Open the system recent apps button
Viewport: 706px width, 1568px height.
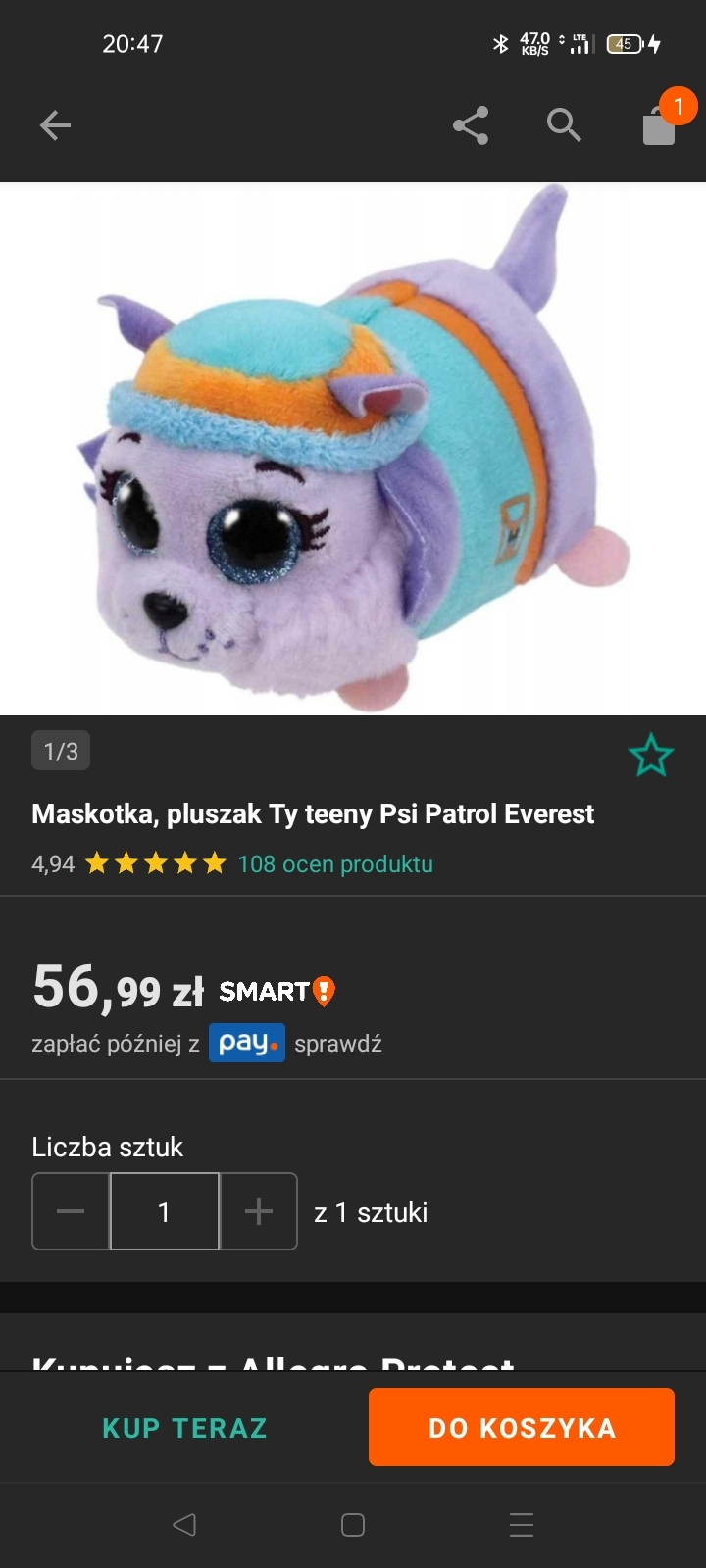(x=522, y=1525)
